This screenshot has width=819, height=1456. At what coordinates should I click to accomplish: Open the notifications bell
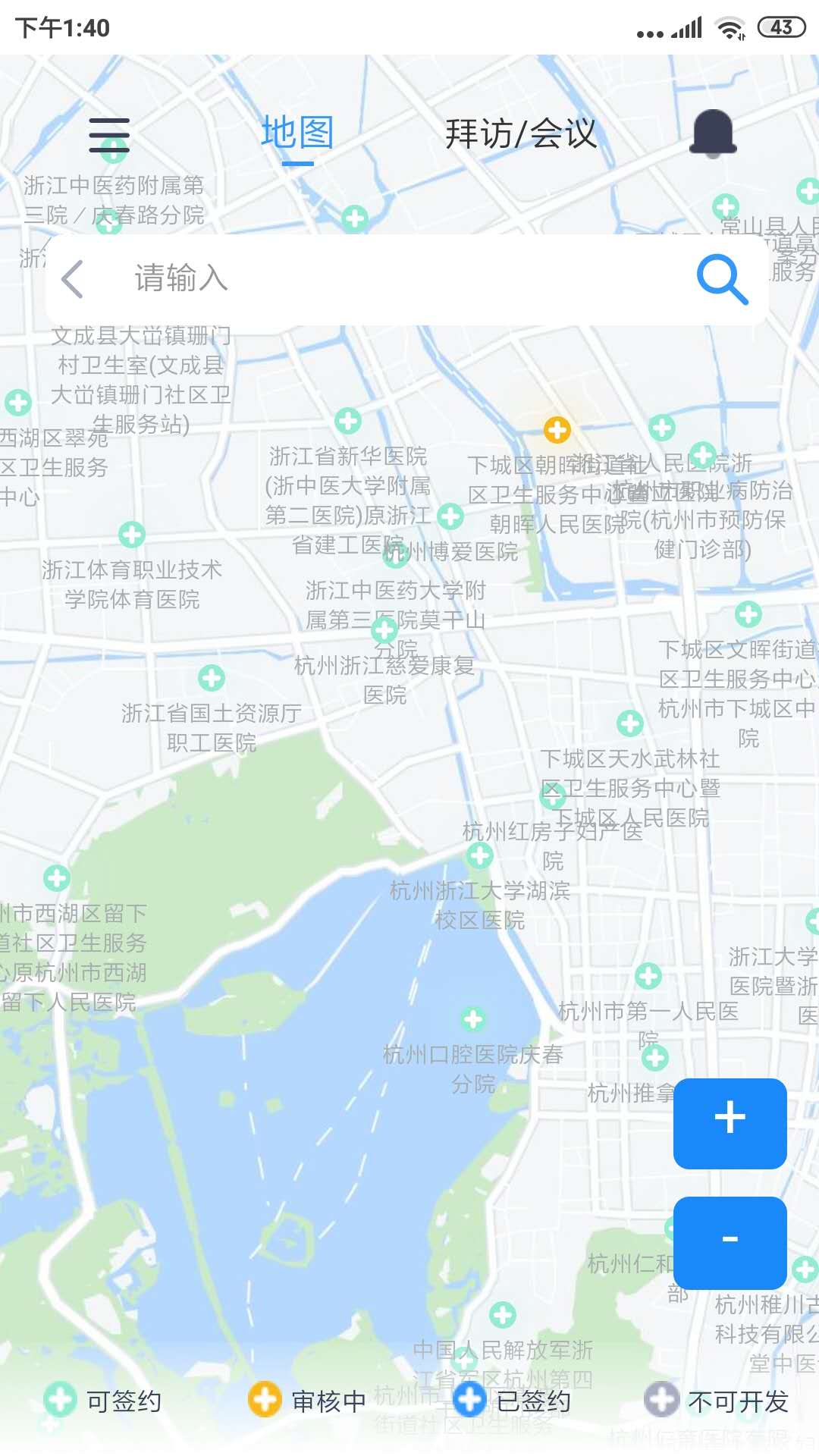click(x=713, y=133)
